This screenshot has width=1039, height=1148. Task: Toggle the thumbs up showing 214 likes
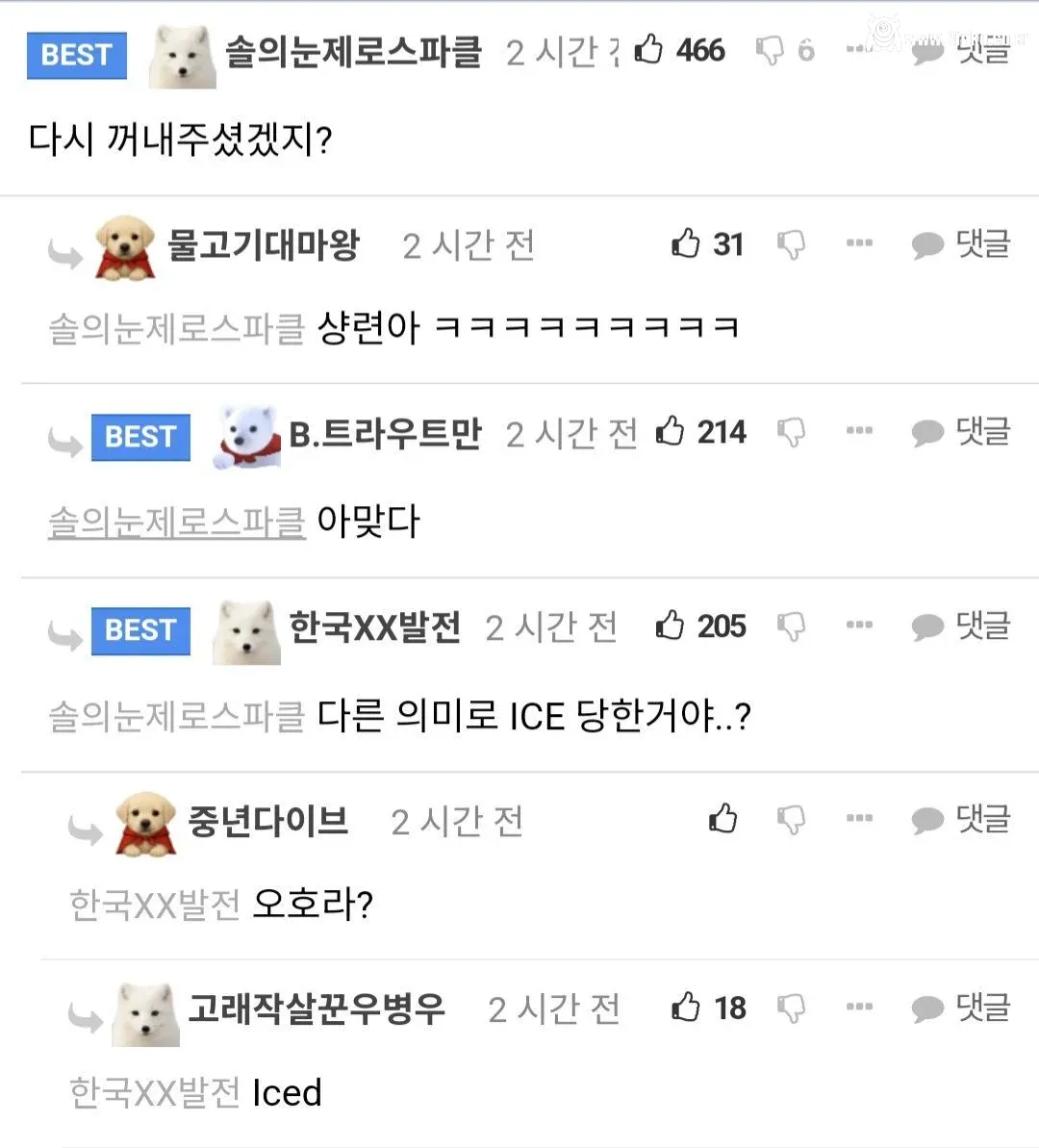pyautogui.click(x=668, y=432)
